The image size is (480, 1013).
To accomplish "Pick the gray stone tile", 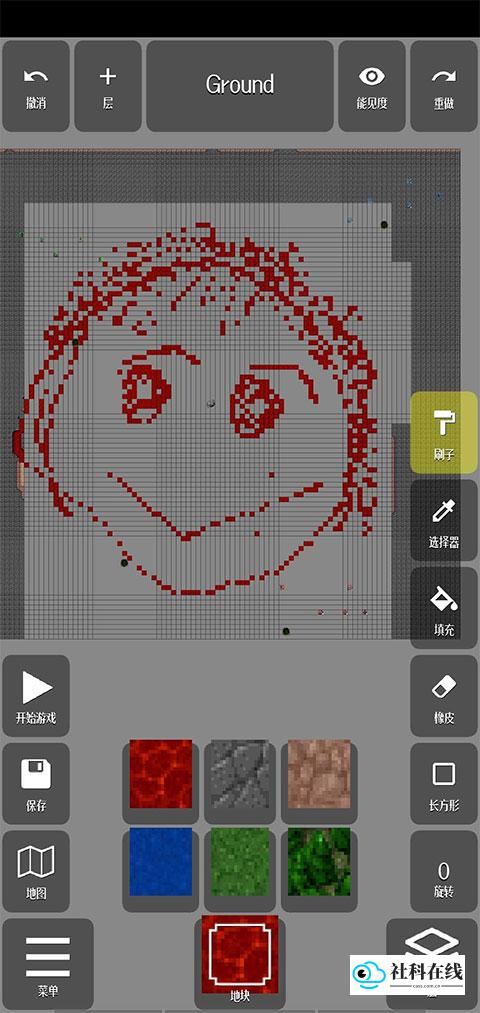I will click(240, 774).
